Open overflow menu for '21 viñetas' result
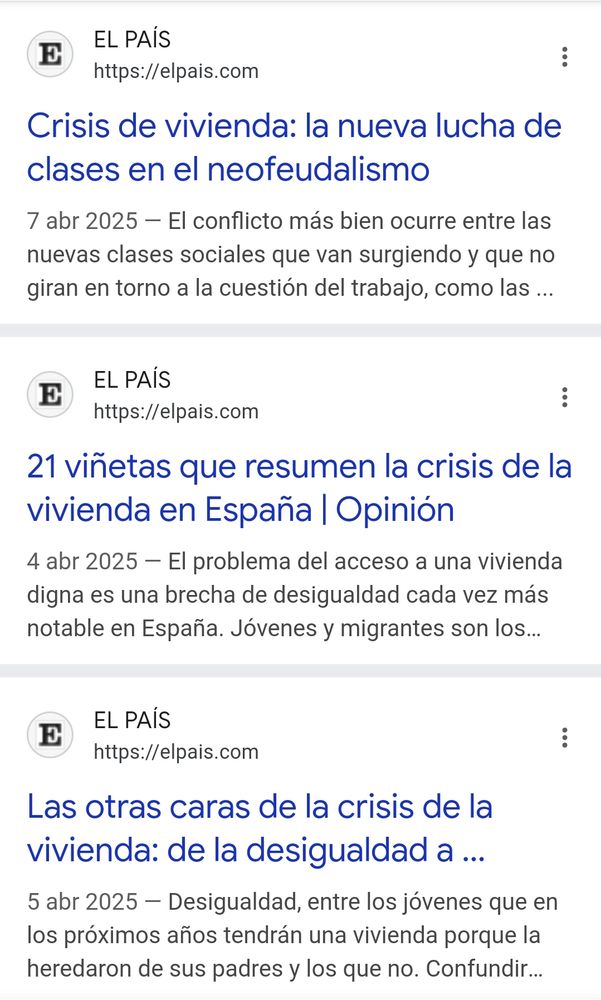 565,397
